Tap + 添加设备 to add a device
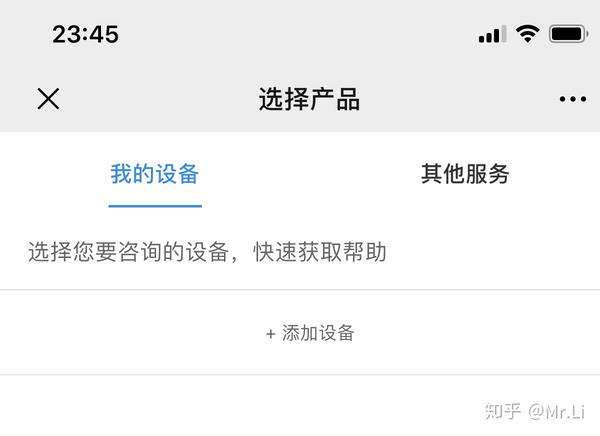600x436 pixels. click(x=310, y=333)
